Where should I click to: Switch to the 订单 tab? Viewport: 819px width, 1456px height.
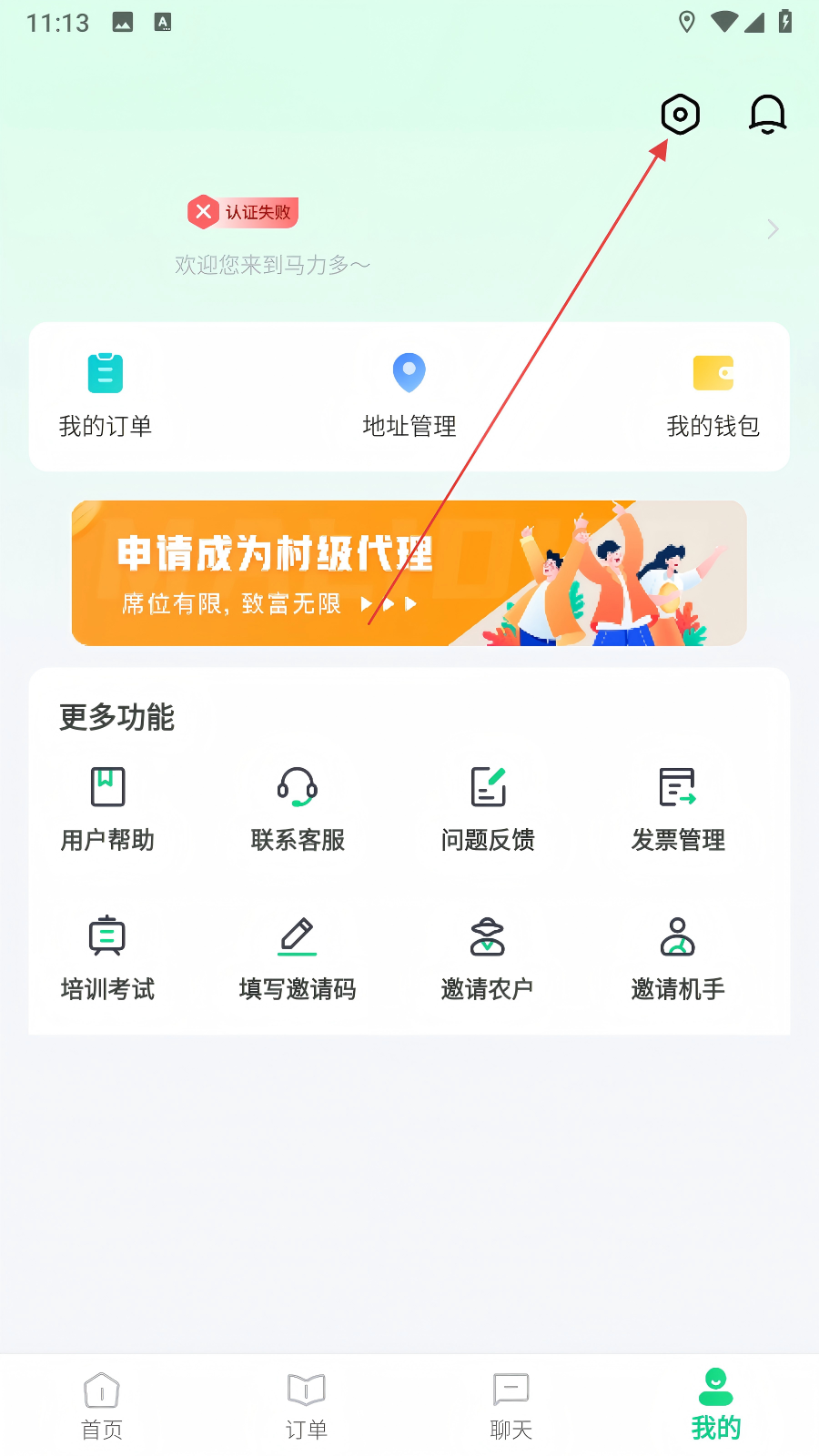307,1406
